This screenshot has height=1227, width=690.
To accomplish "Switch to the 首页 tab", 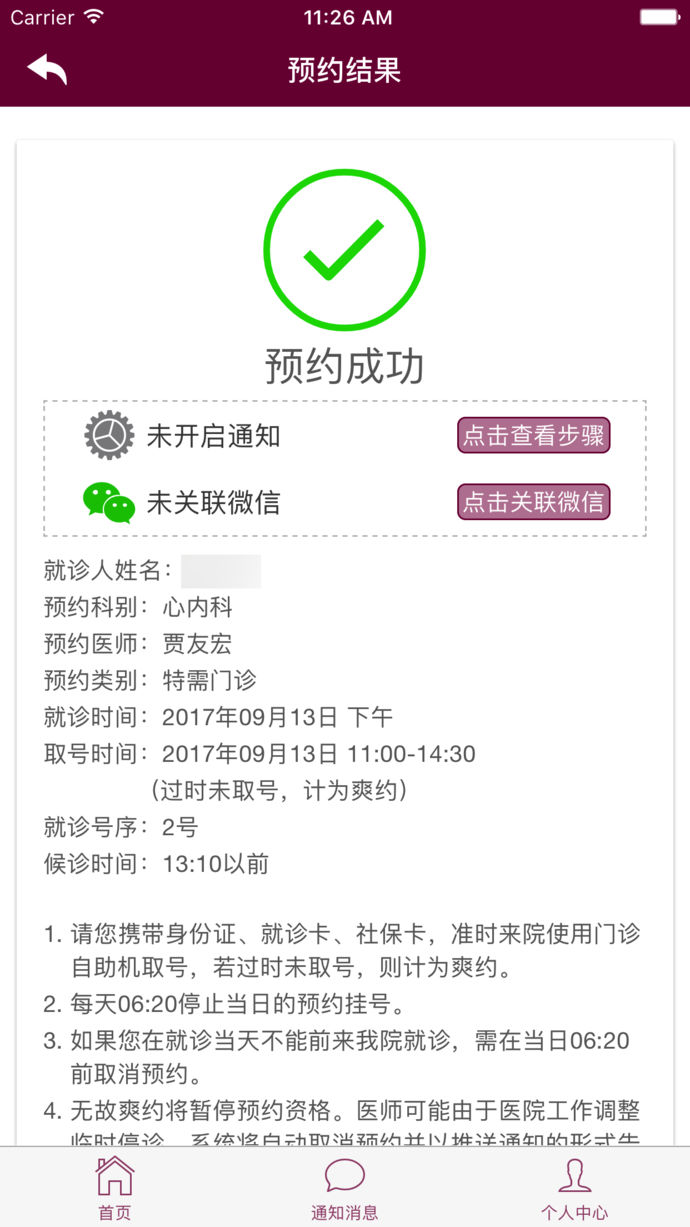I will [x=114, y=1187].
